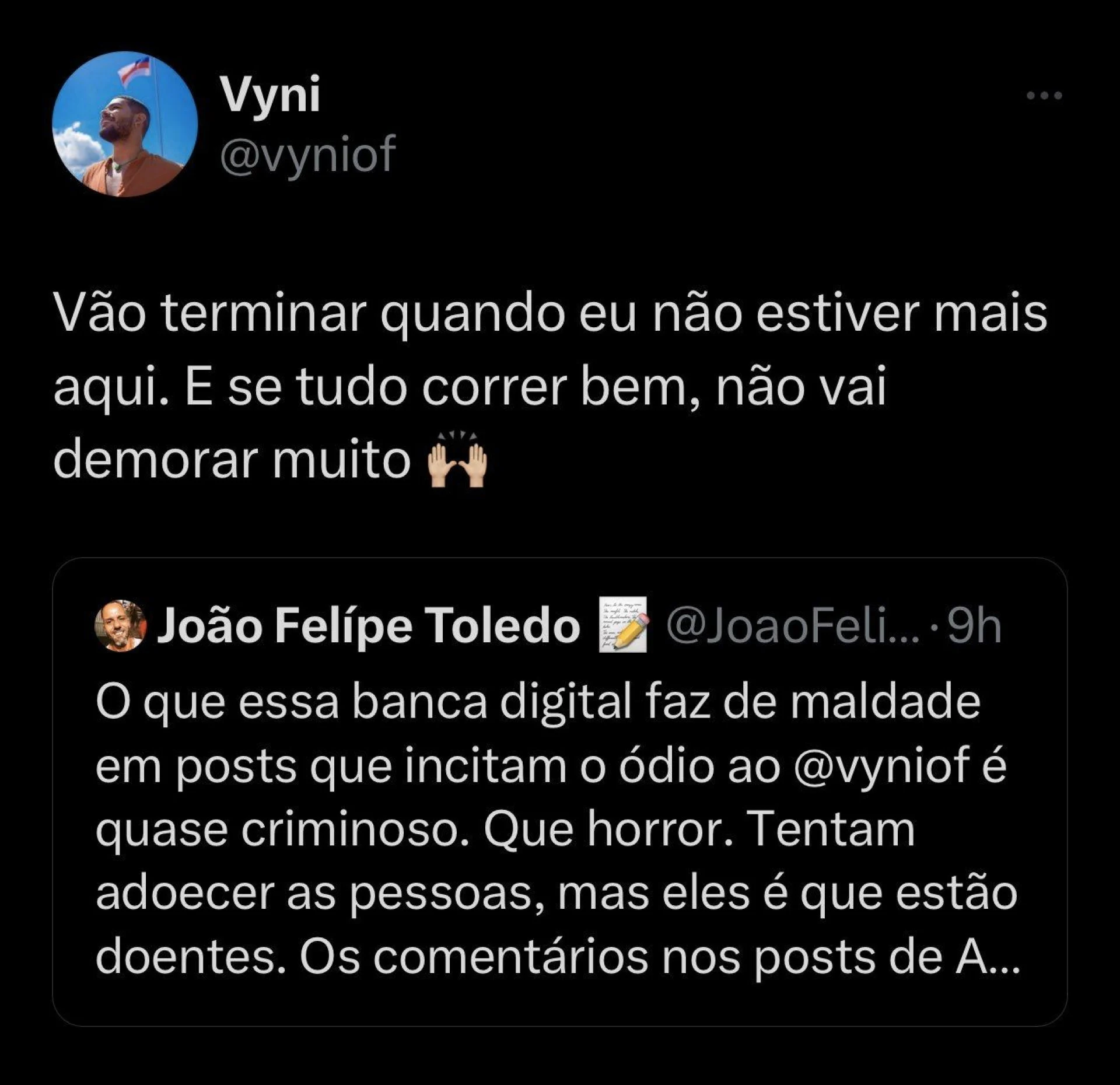This screenshot has width=1120, height=1085.
Task: Open João Felípe Toledo's quoted tweet
Action: (559, 828)
